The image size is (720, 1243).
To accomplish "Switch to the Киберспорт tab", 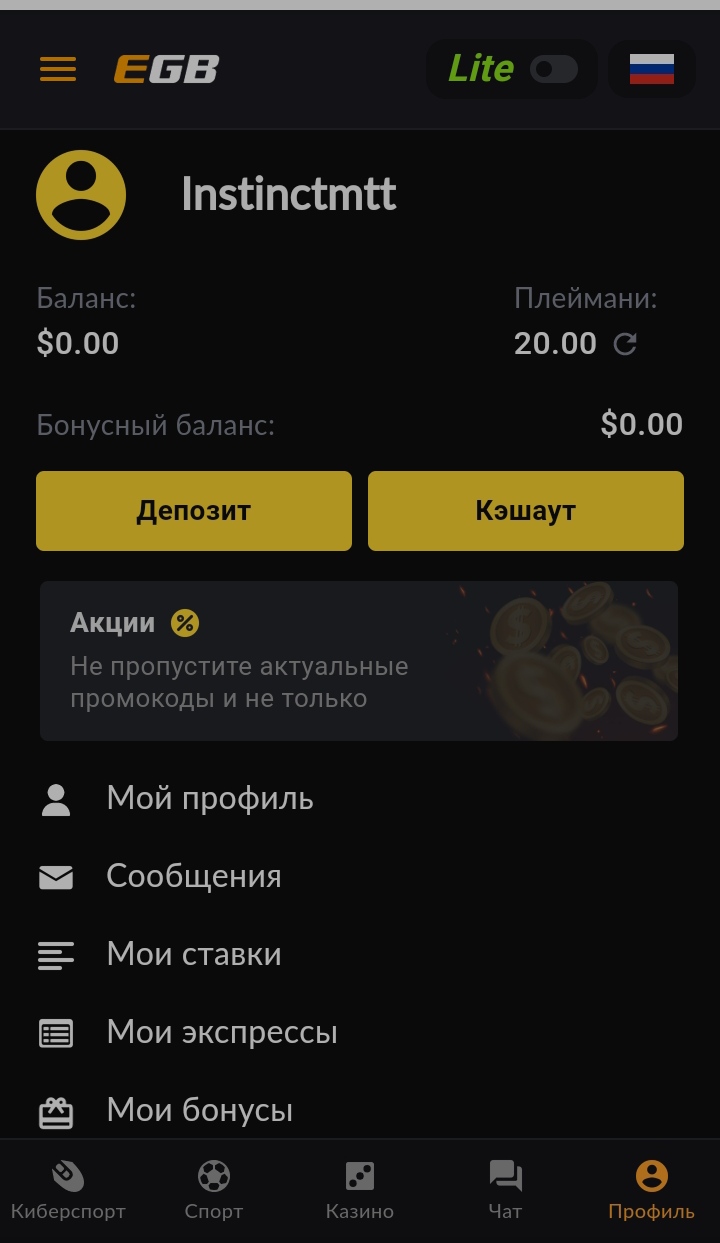I will [68, 1190].
